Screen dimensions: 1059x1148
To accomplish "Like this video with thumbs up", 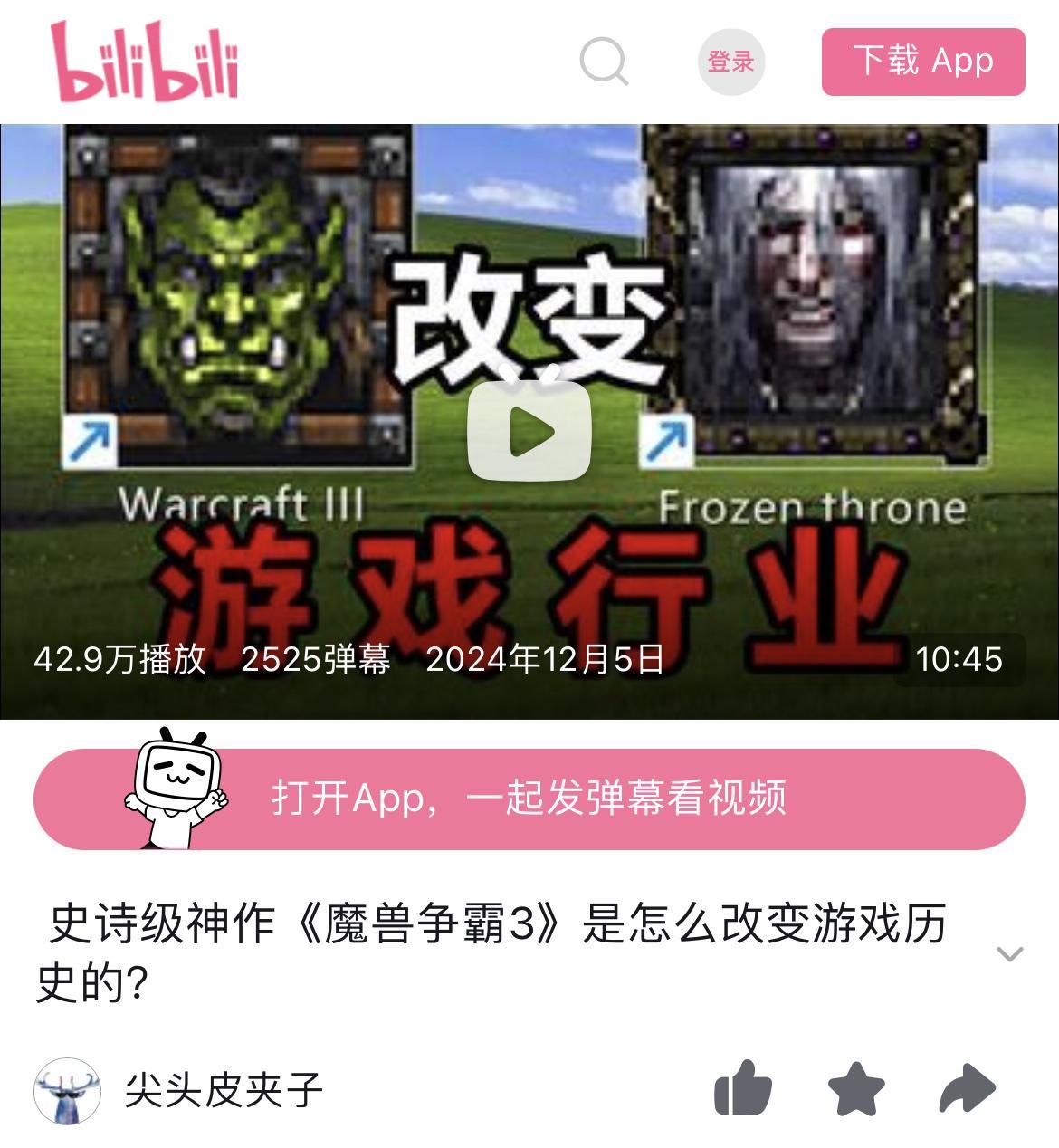I will (743, 1089).
